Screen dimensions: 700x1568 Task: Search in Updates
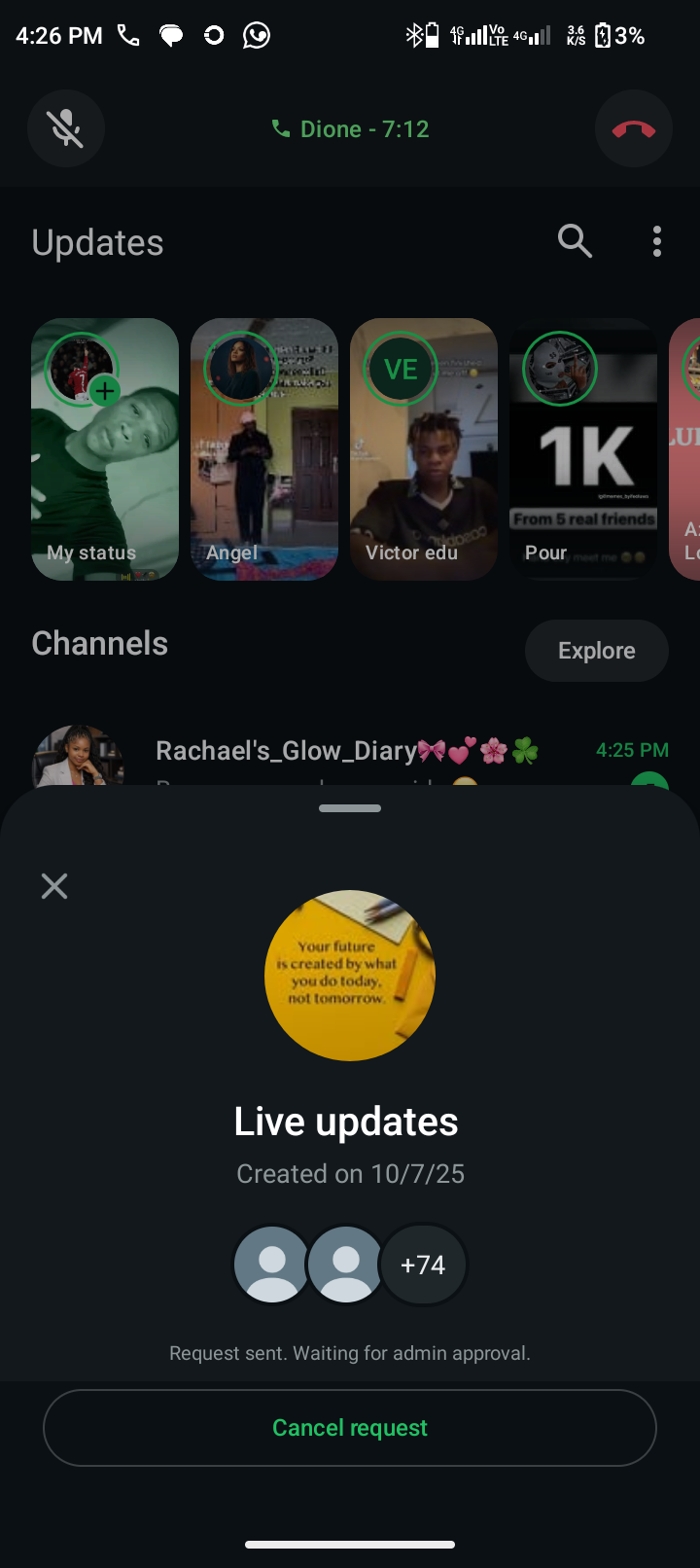[575, 241]
